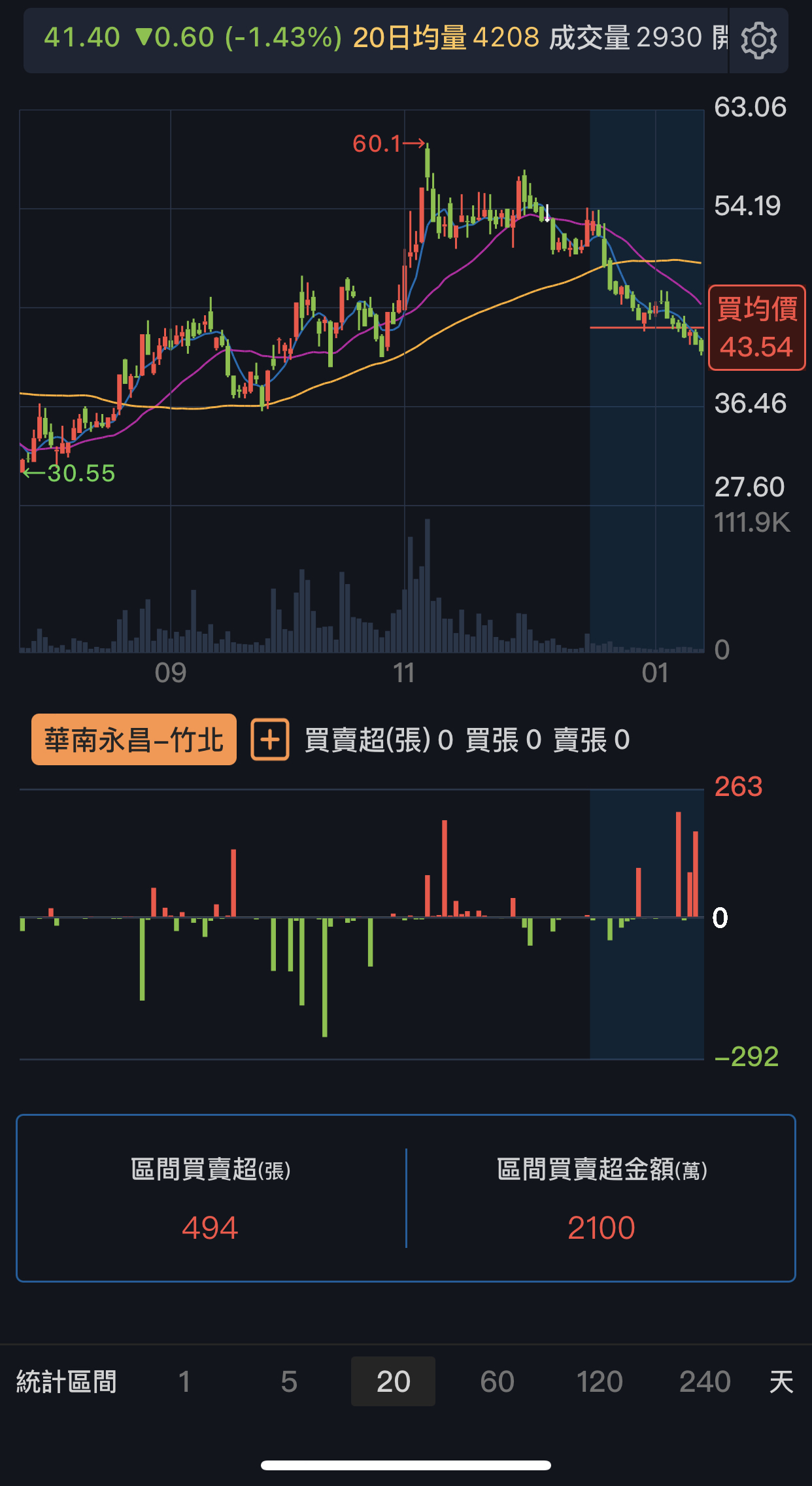Switch the statistics interval to 5 days
Image resolution: width=812 pixels, height=1486 pixels.
click(x=289, y=1382)
